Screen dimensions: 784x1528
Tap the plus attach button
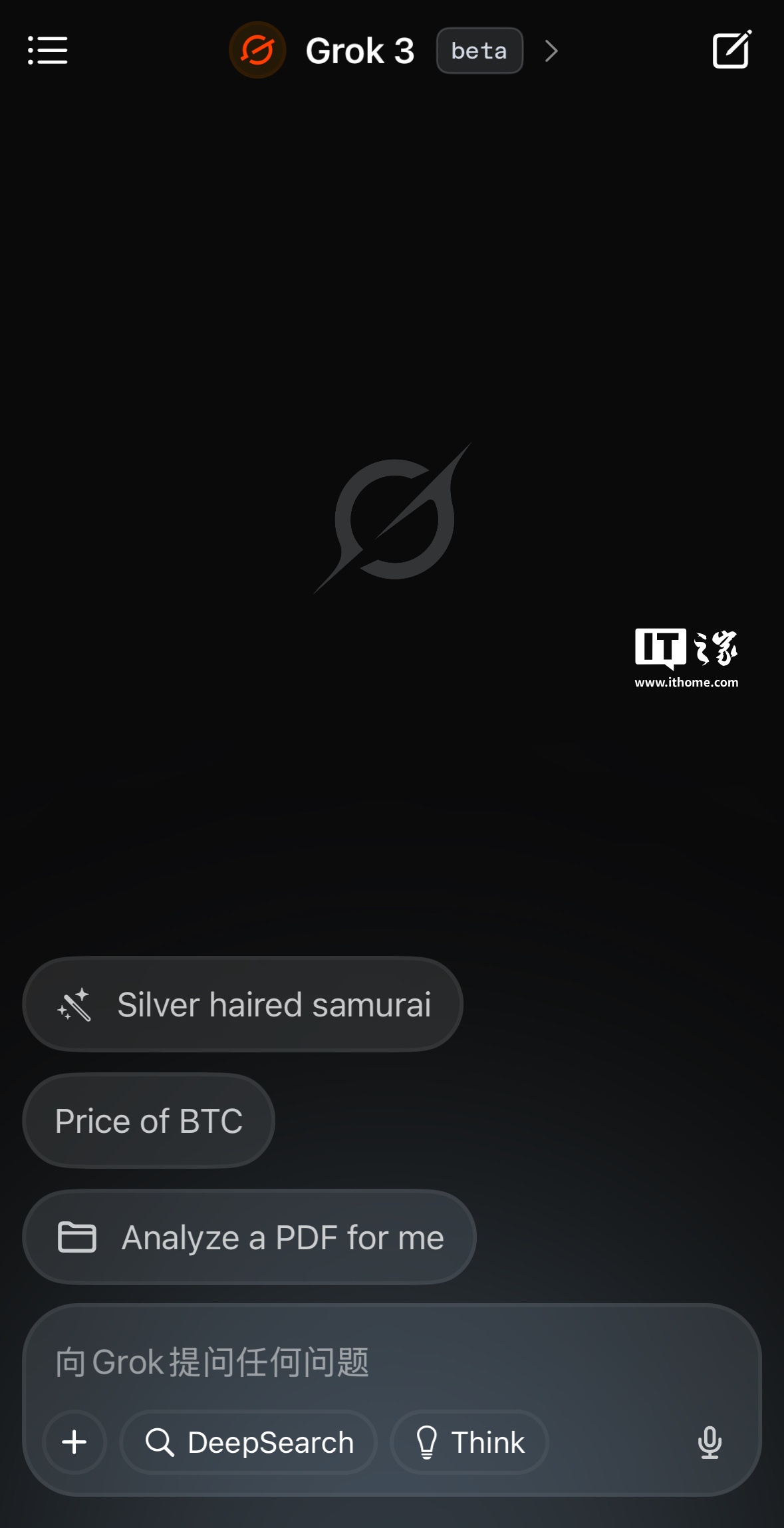(x=74, y=1442)
